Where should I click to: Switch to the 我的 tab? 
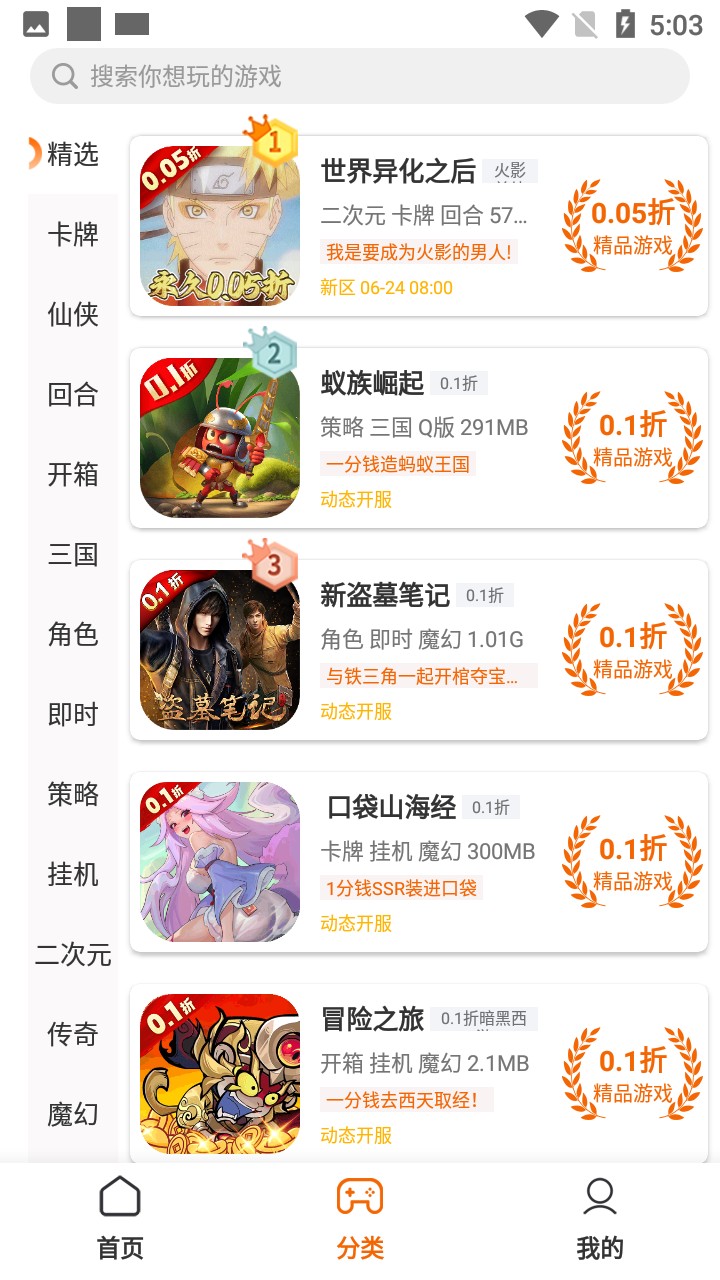(600, 1220)
